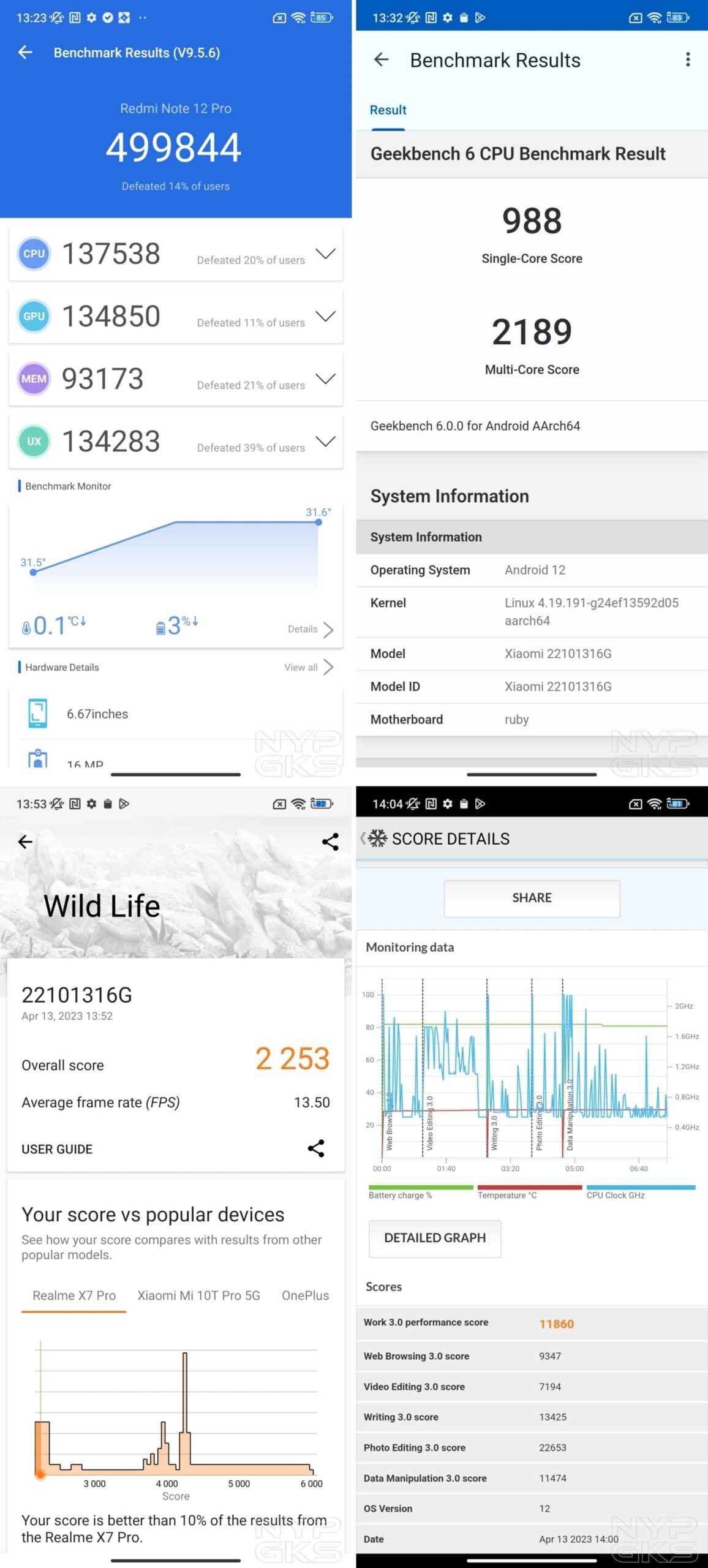Select the CPU score icon in AnTuTu

[x=34, y=253]
